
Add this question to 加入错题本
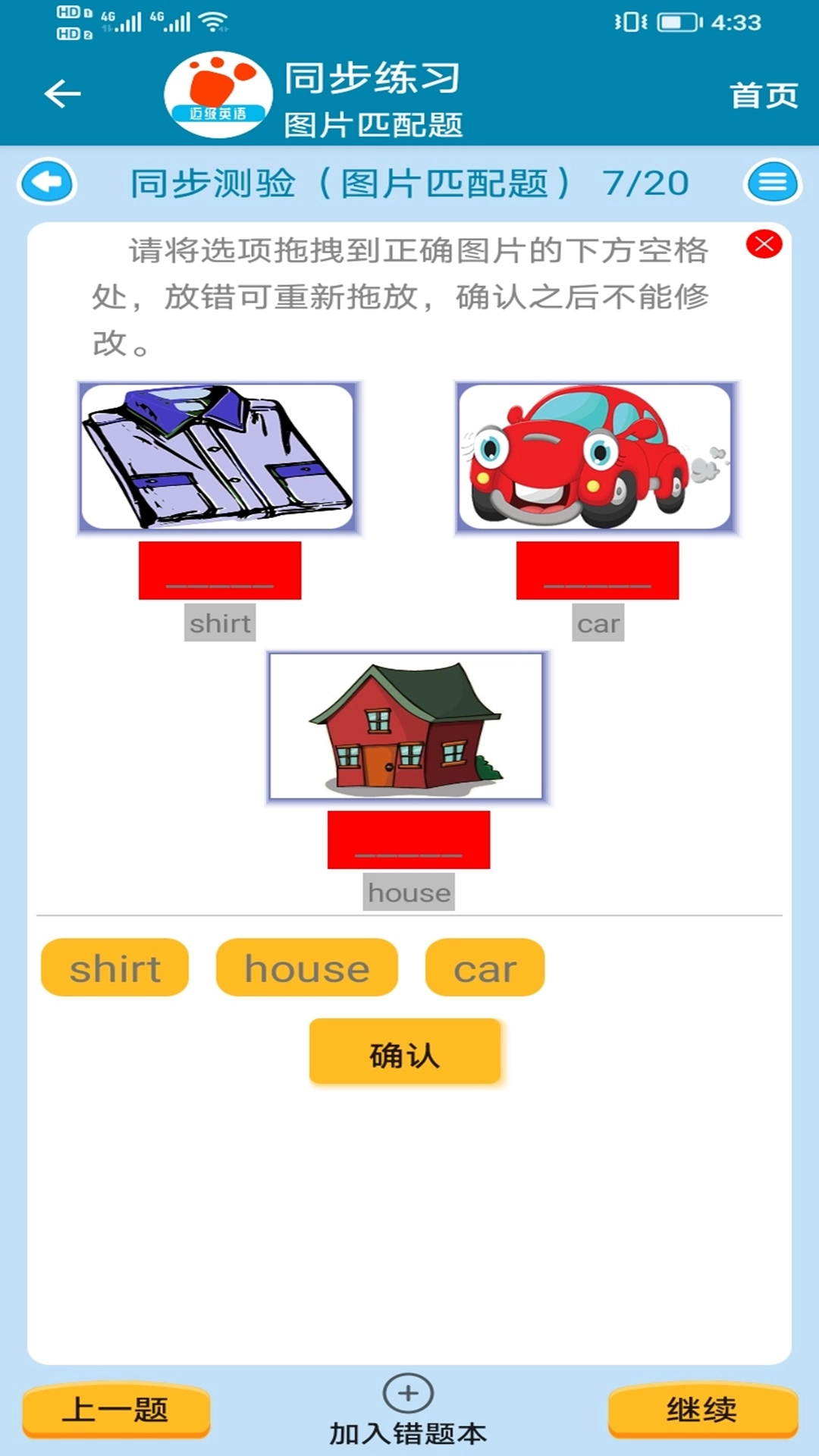point(408,1412)
